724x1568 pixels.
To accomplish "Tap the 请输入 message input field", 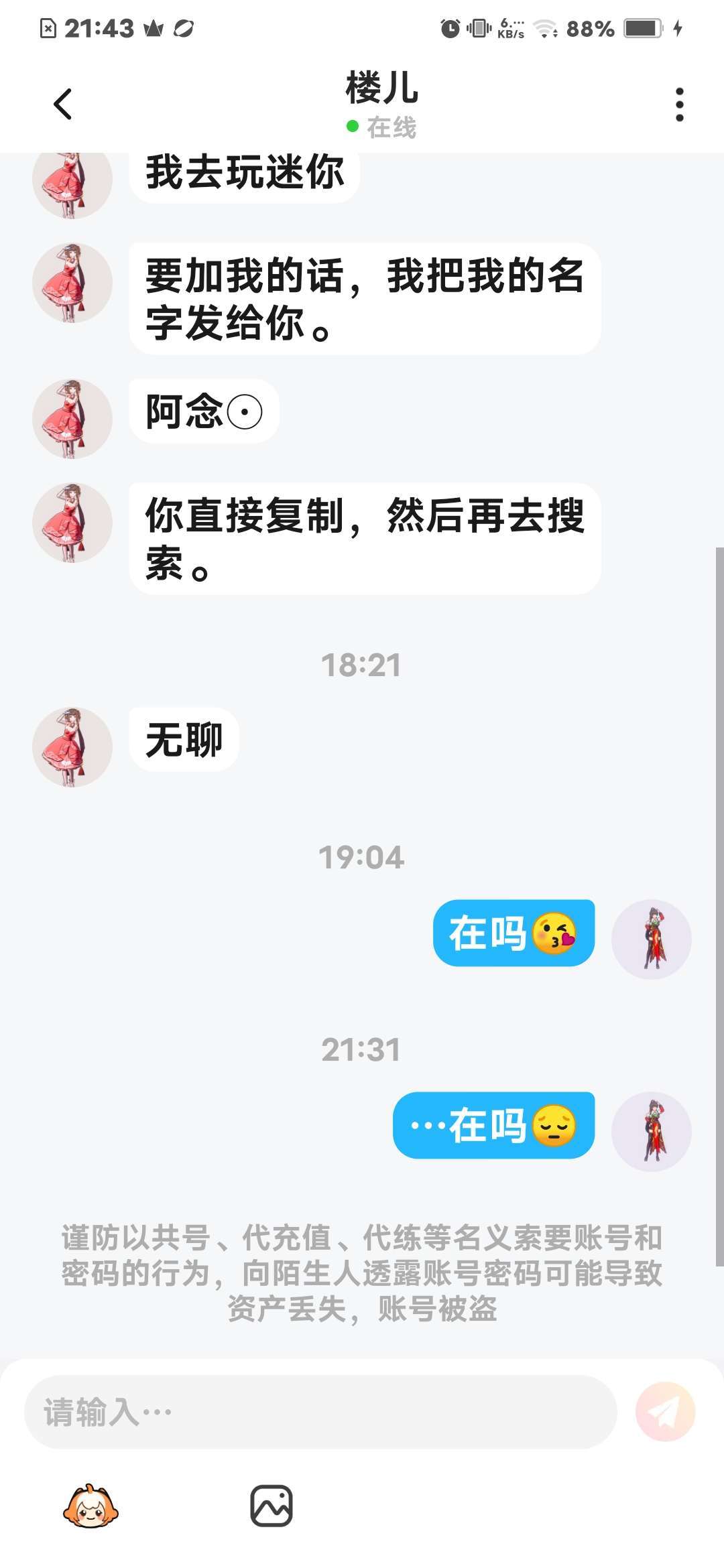I will click(x=320, y=1412).
